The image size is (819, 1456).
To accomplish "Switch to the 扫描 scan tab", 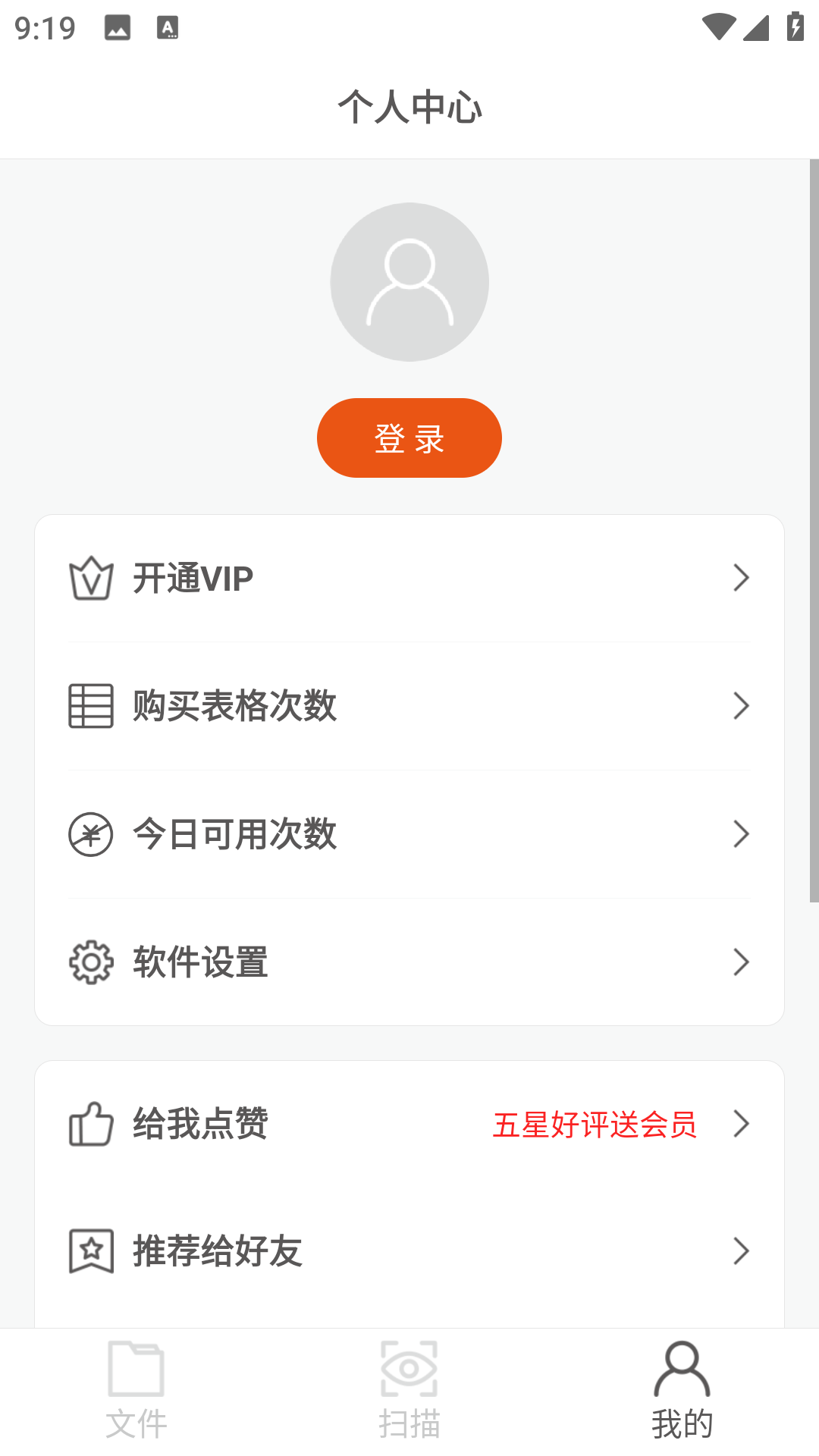I will pos(409,1392).
